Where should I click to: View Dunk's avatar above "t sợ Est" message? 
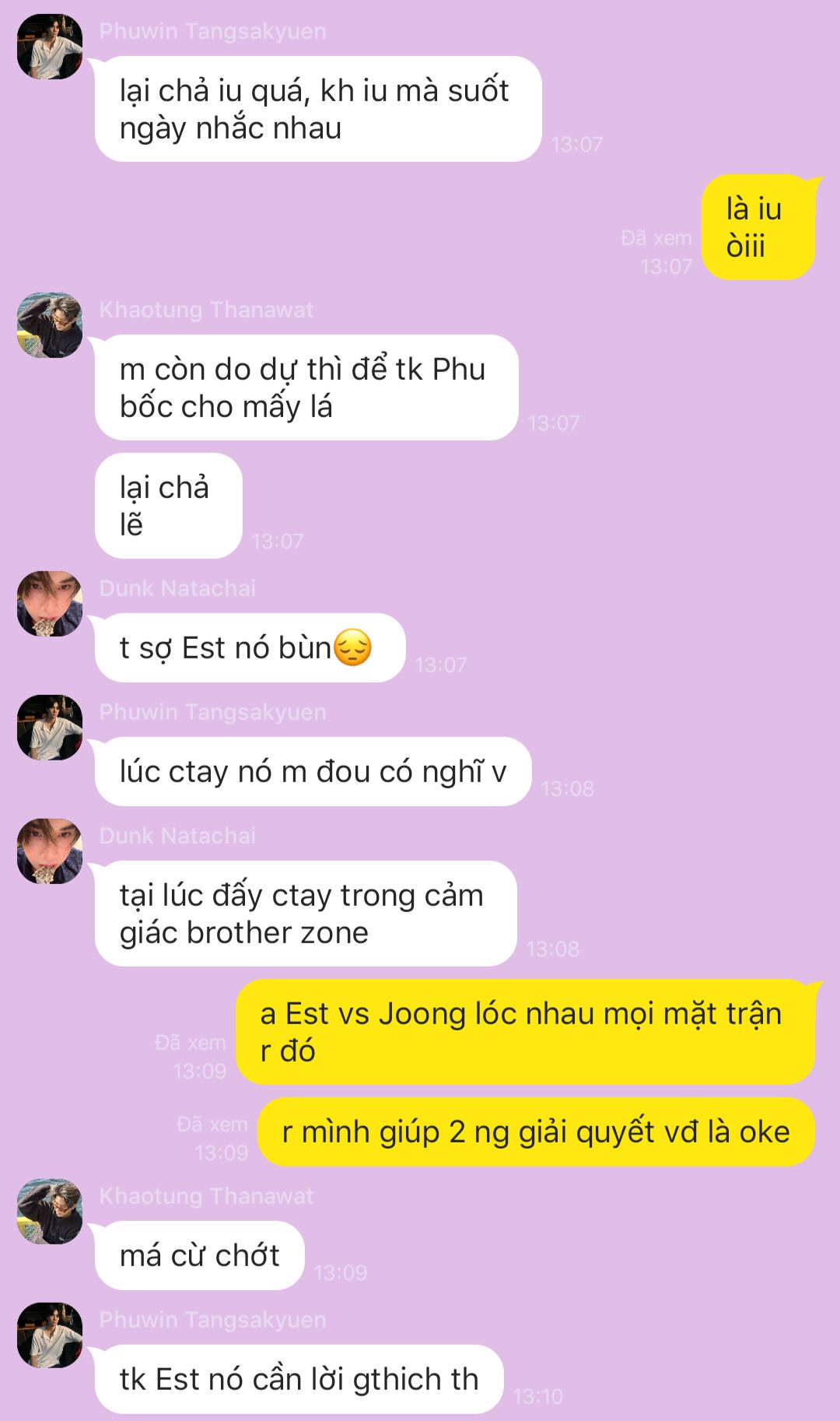point(50,604)
